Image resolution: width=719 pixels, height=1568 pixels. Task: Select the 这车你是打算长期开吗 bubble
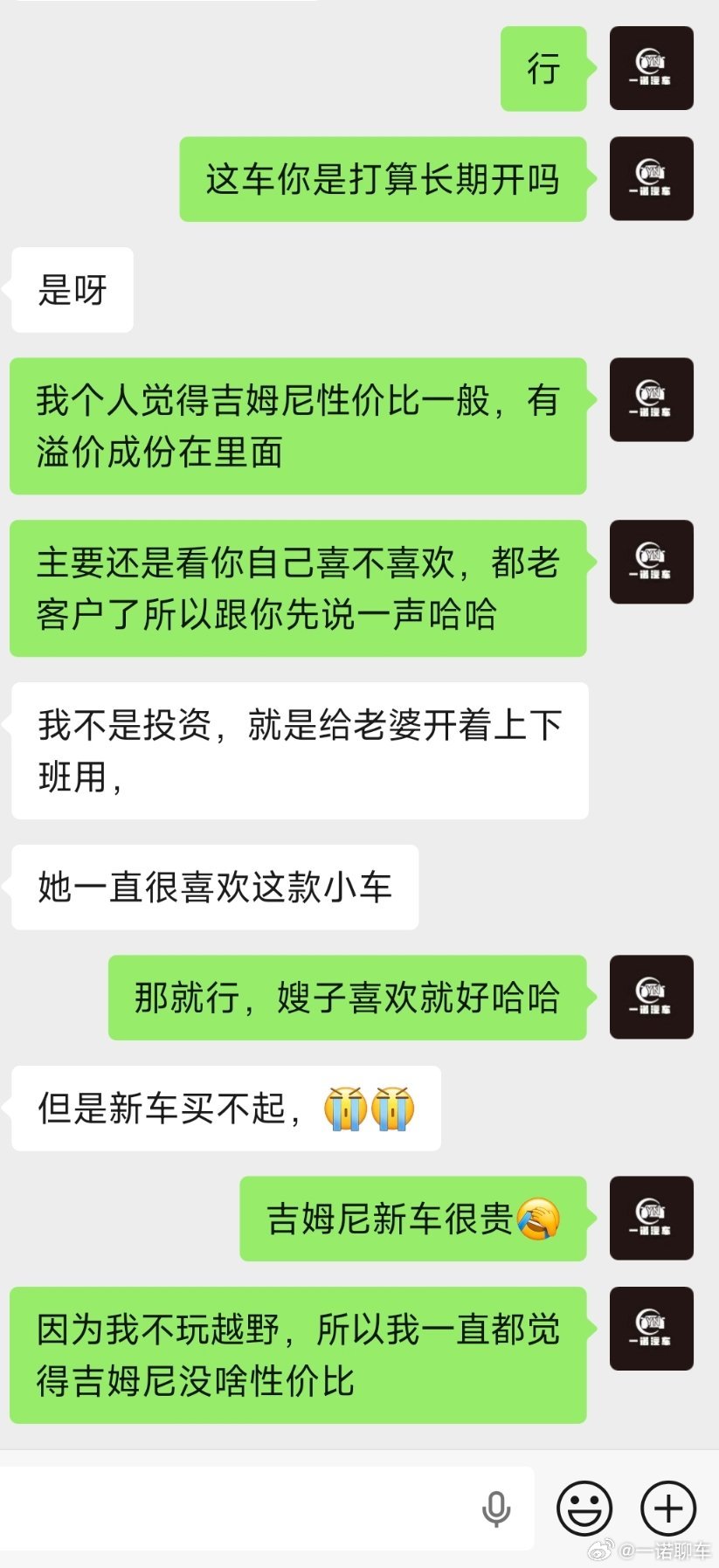383,177
